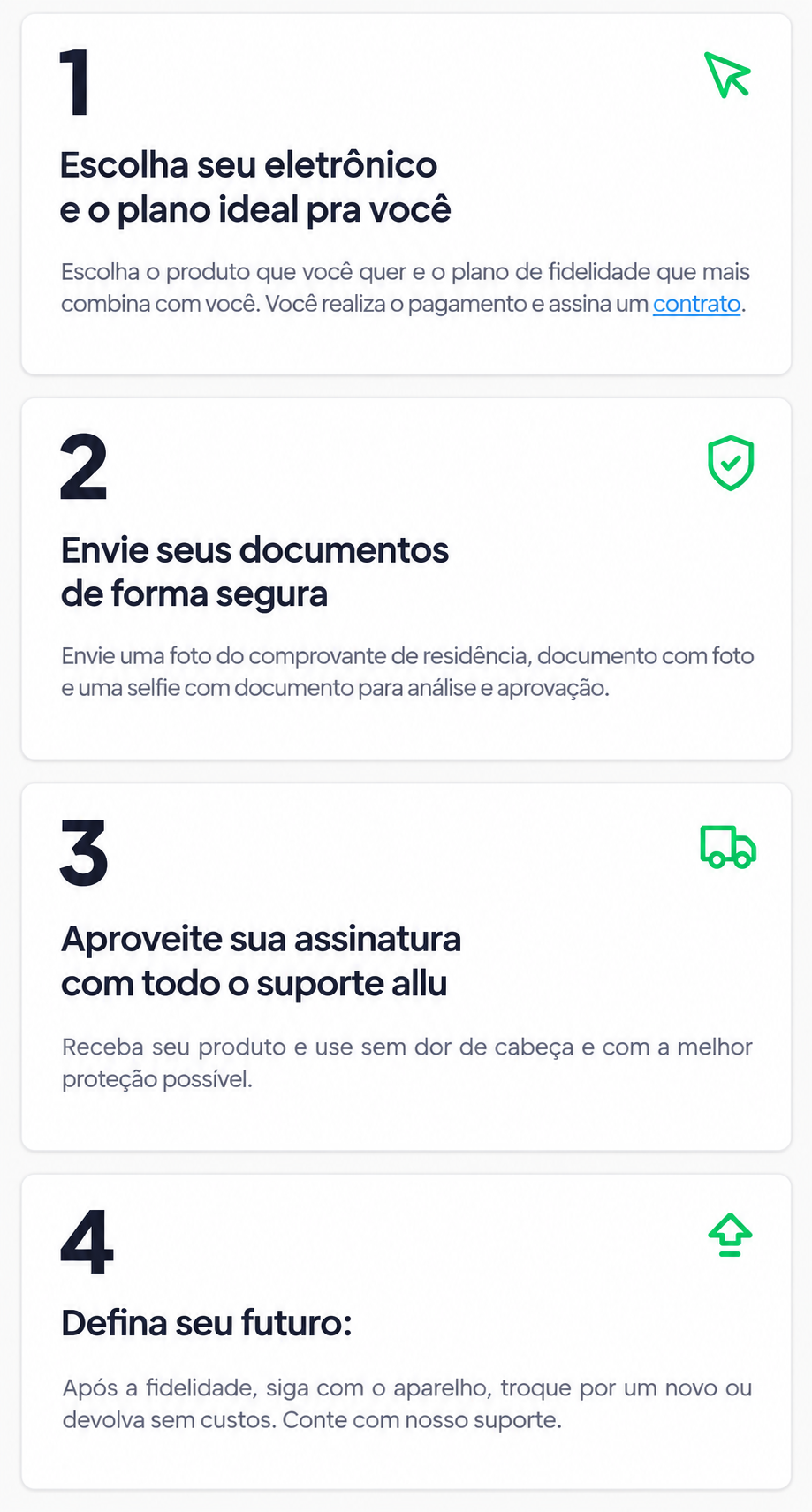This screenshot has width=812, height=1512.
Task: Open the underlined contrato link
Action: (696, 304)
